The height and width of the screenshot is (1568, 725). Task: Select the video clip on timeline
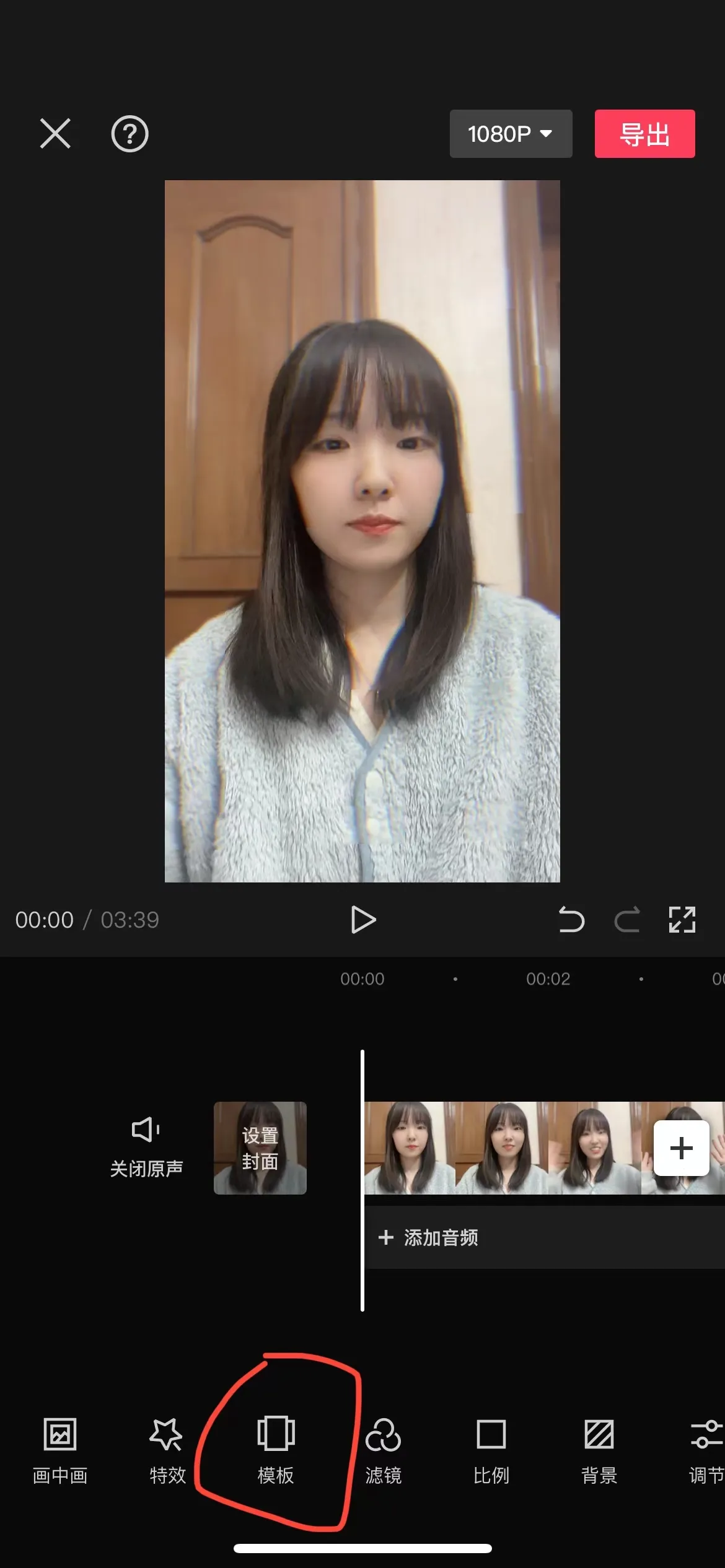coord(502,1148)
